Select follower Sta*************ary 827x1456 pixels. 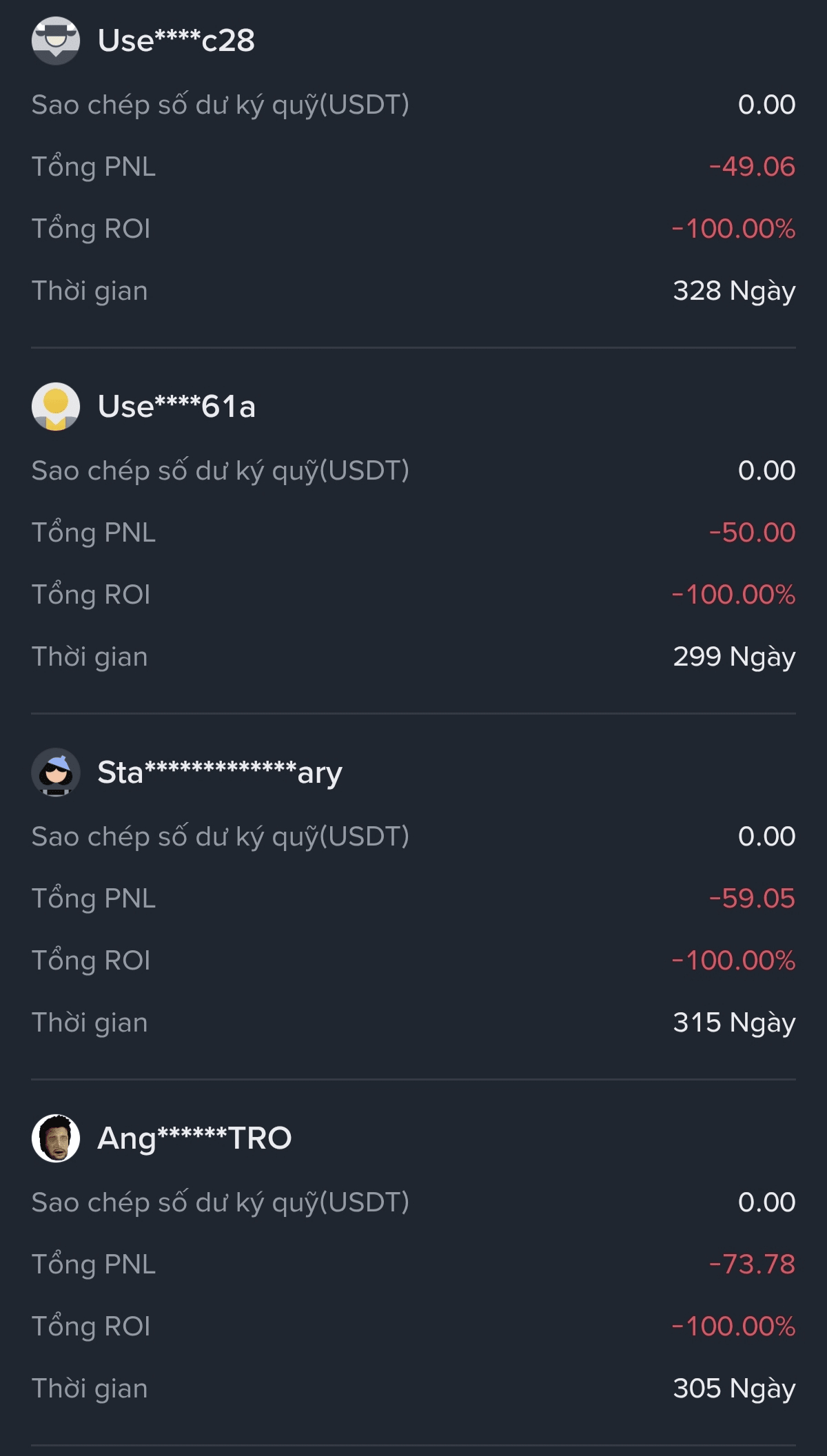click(x=219, y=772)
